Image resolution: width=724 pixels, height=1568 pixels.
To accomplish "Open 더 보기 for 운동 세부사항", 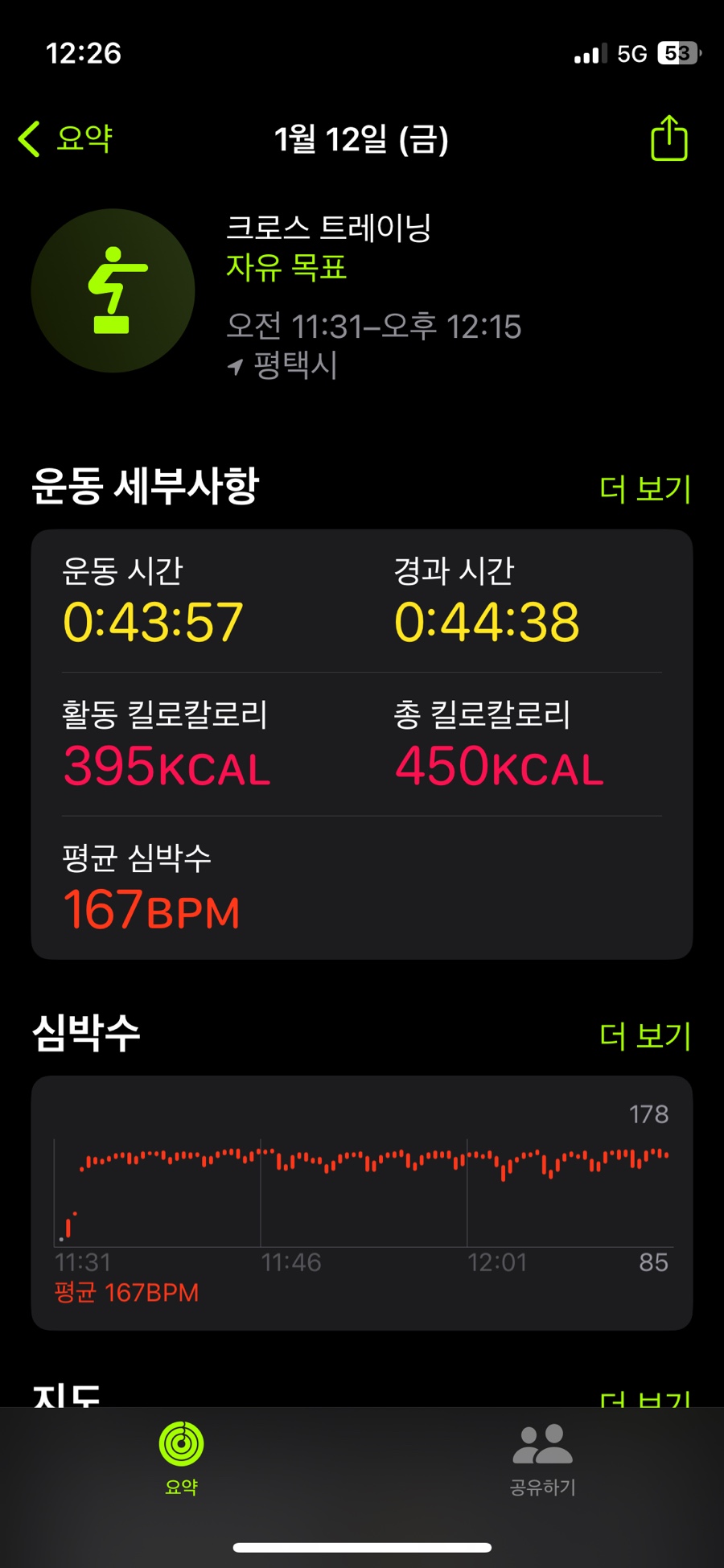I will (x=644, y=488).
